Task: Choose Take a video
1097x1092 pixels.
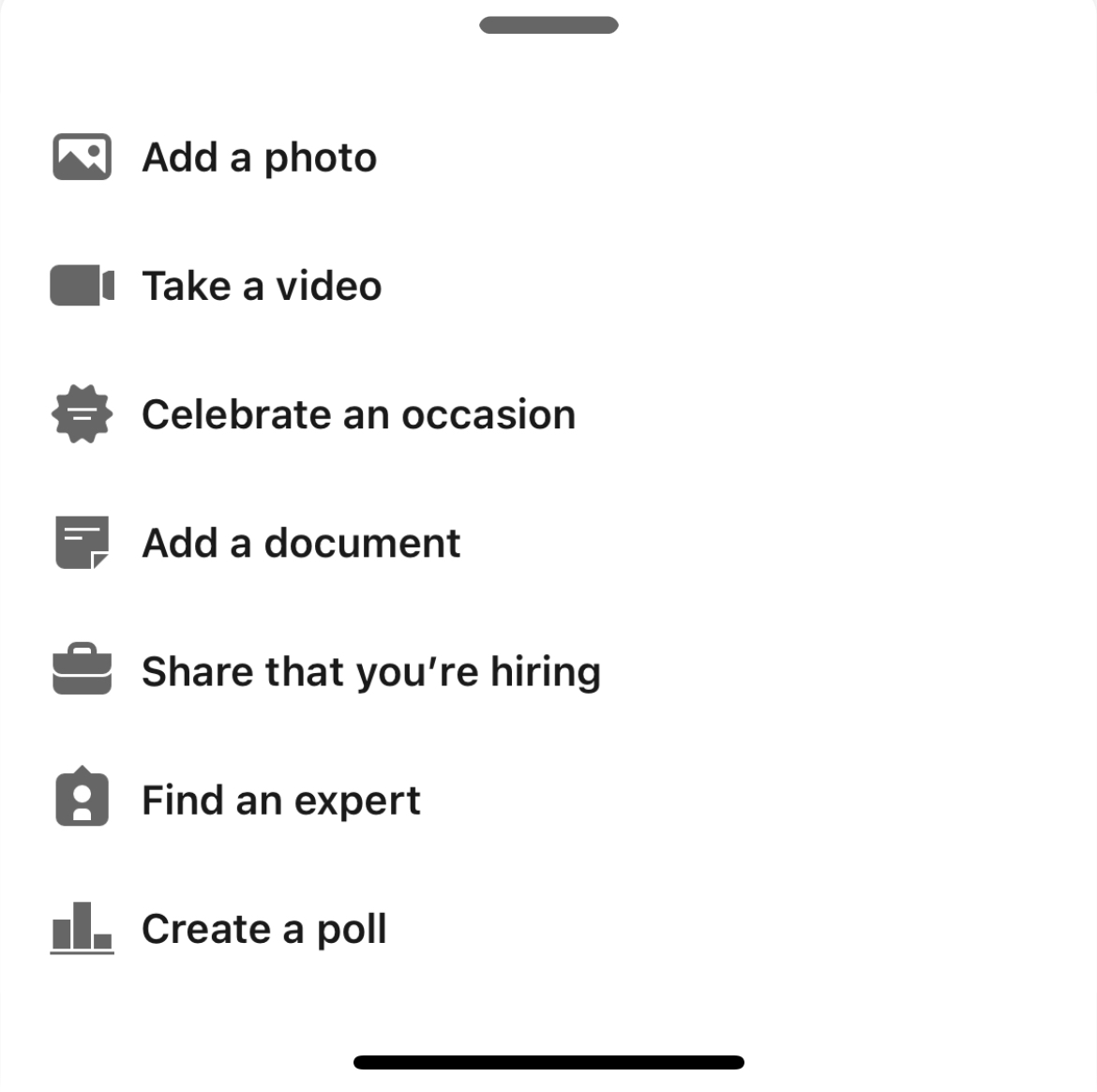Action: point(261,286)
